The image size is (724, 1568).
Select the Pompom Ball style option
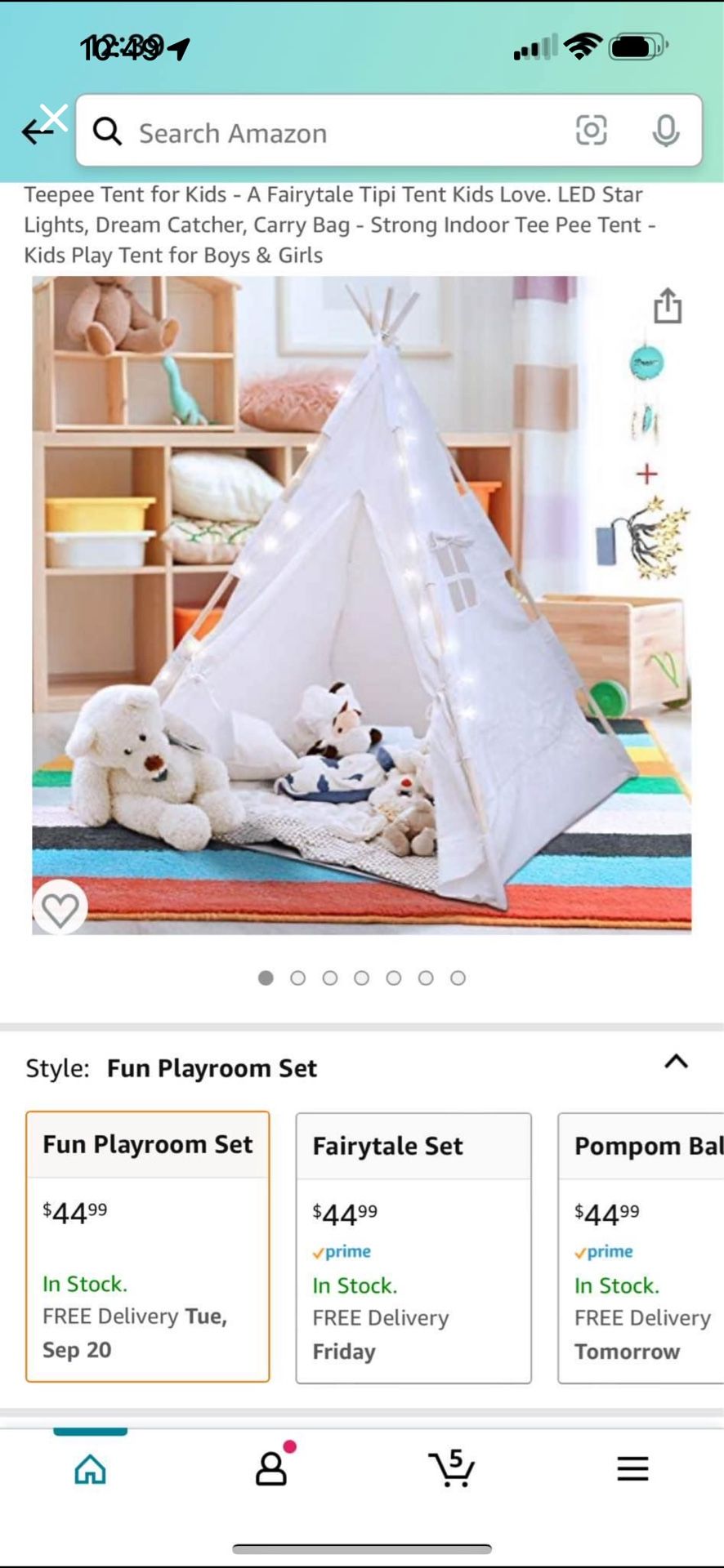[x=646, y=1249]
